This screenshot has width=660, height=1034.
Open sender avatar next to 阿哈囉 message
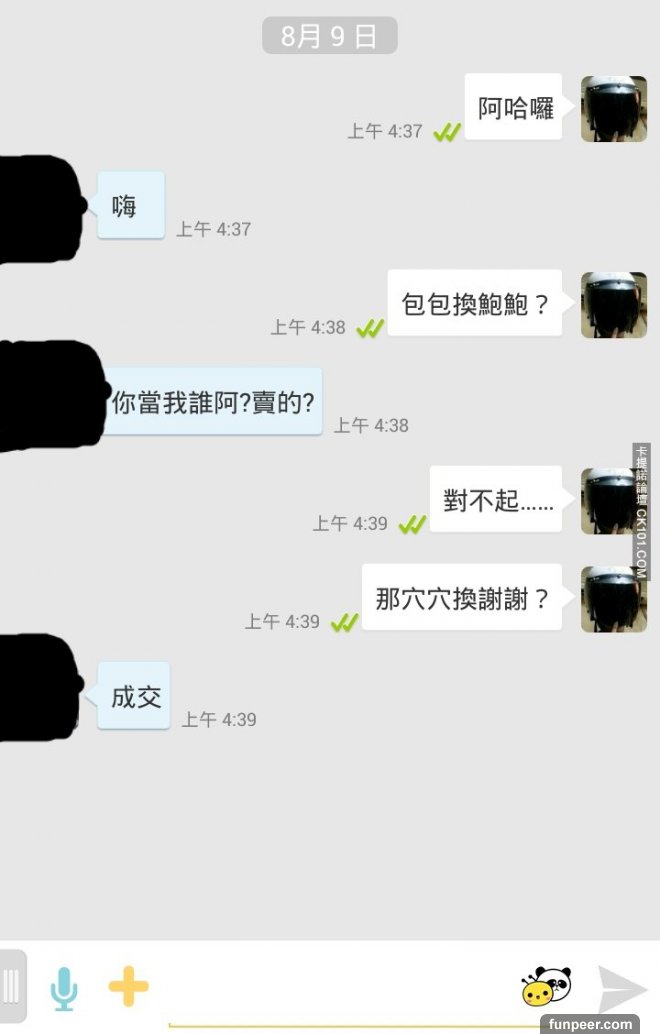614,108
